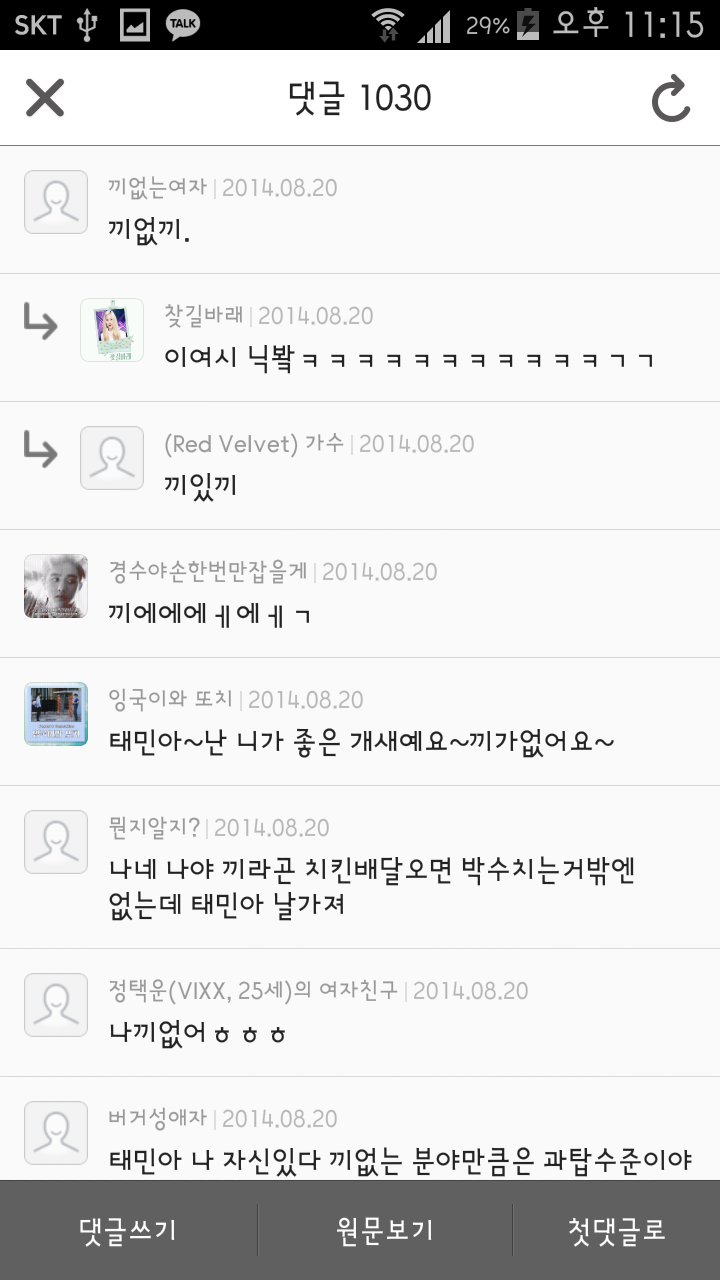
Task: Select the comment by 버거성애자
Action: coord(400,1140)
